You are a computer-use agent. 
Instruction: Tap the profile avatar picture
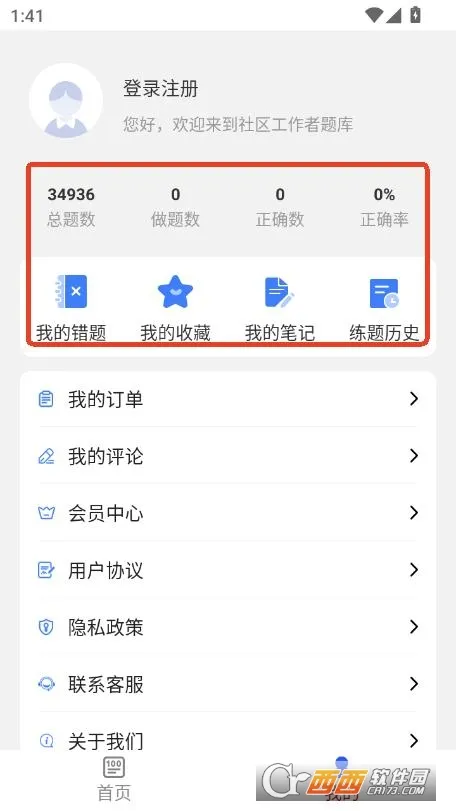(66, 100)
